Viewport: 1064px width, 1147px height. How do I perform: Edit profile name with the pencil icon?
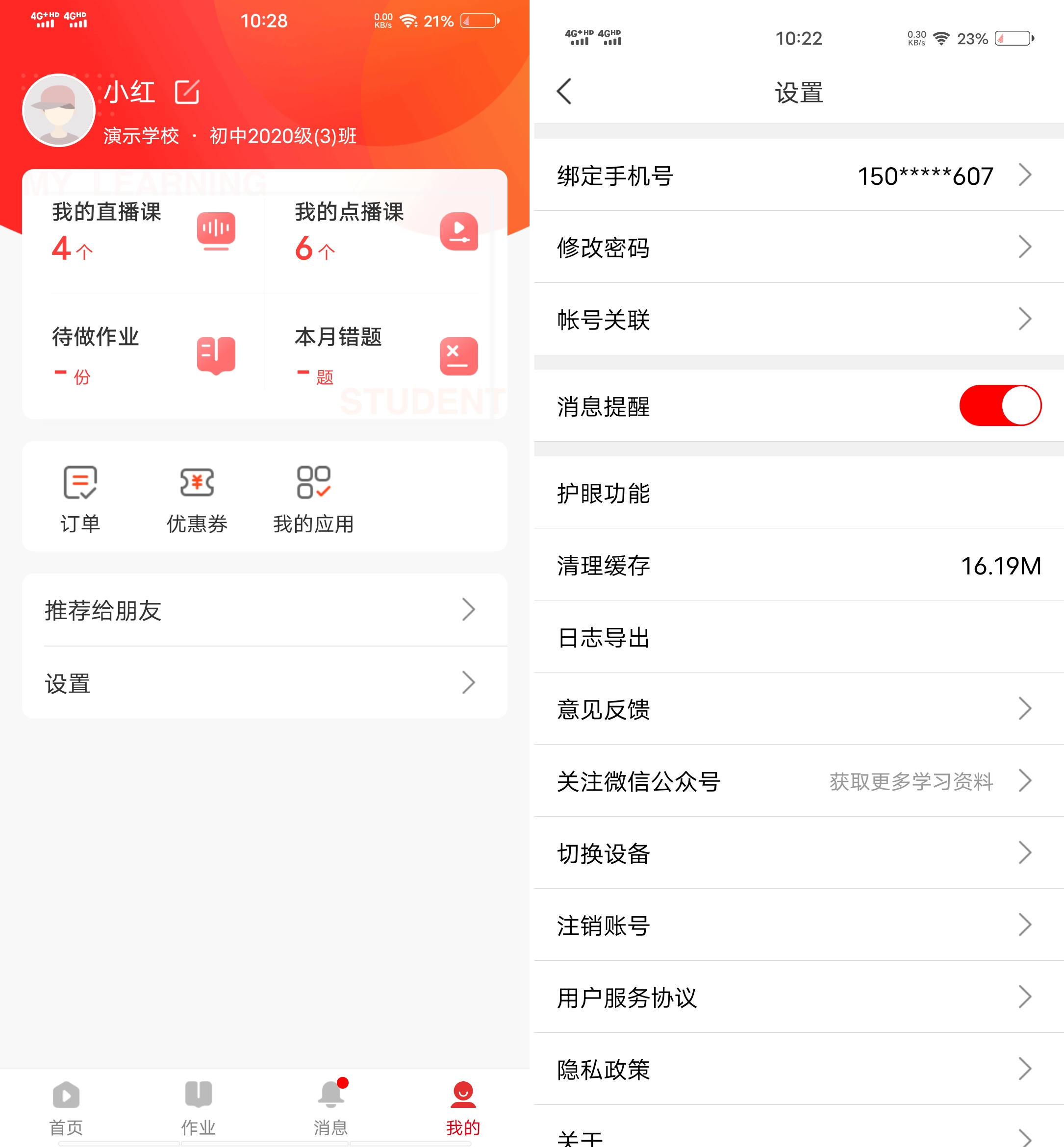(187, 92)
